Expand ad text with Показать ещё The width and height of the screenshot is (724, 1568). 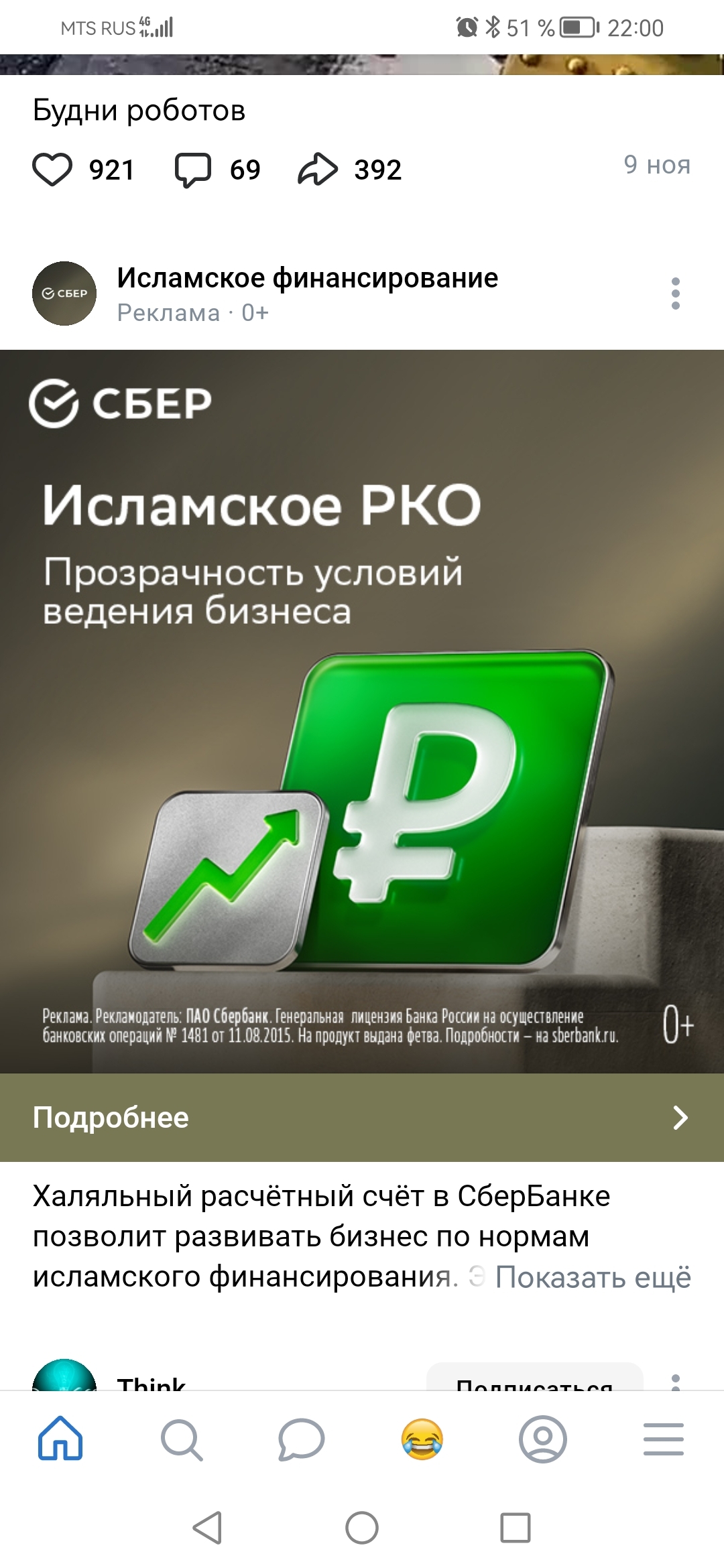click(x=593, y=1277)
